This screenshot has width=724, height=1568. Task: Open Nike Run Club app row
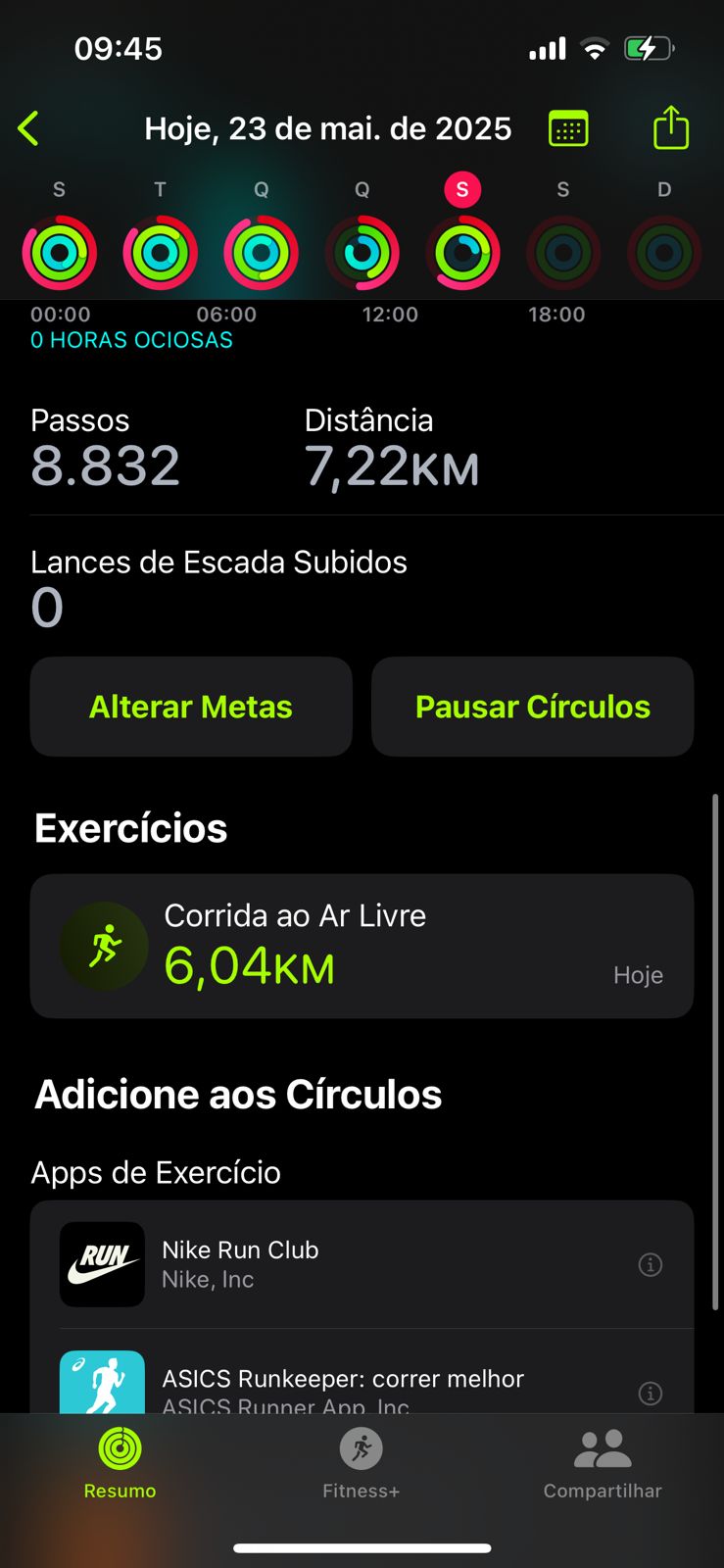point(362,1264)
